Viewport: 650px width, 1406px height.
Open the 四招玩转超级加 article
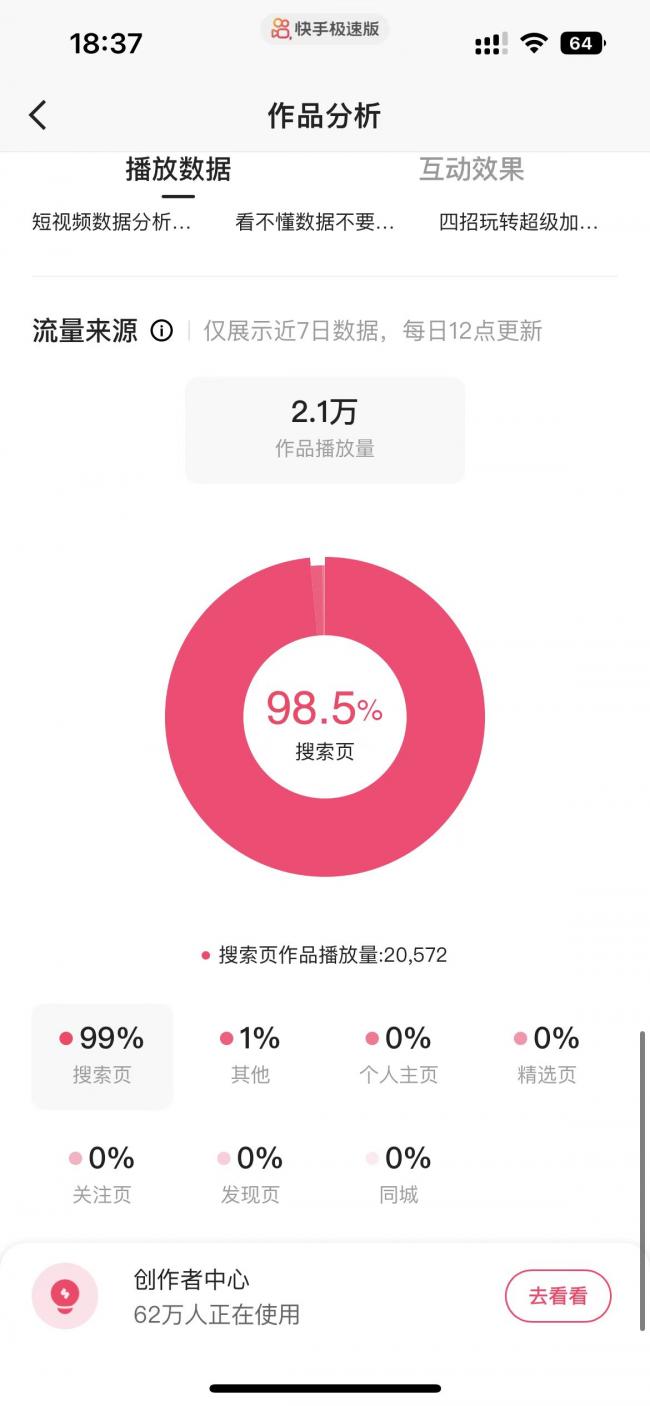518,223
